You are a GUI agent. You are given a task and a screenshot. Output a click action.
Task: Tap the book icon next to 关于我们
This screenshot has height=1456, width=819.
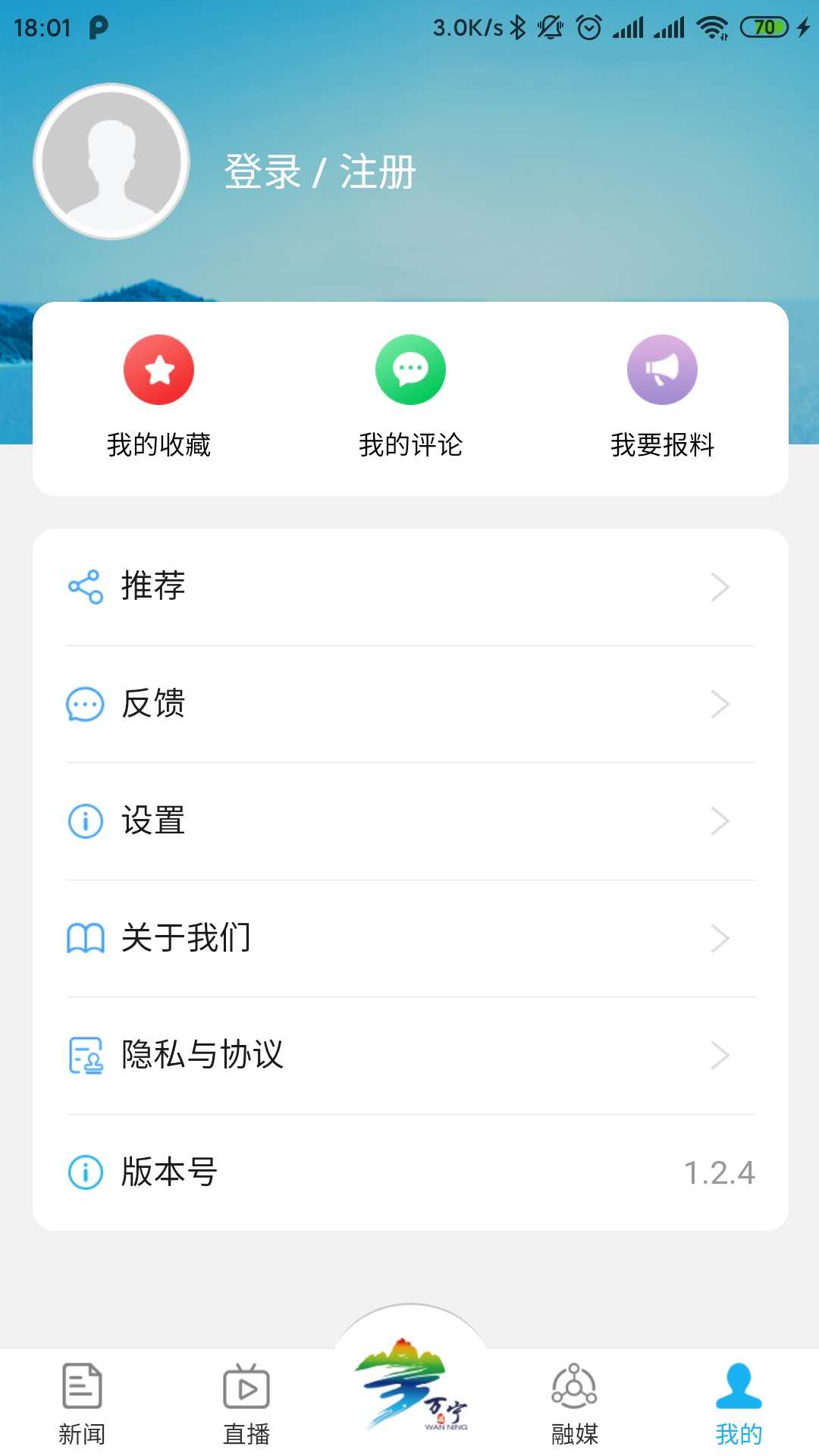(x=86, y=938)
